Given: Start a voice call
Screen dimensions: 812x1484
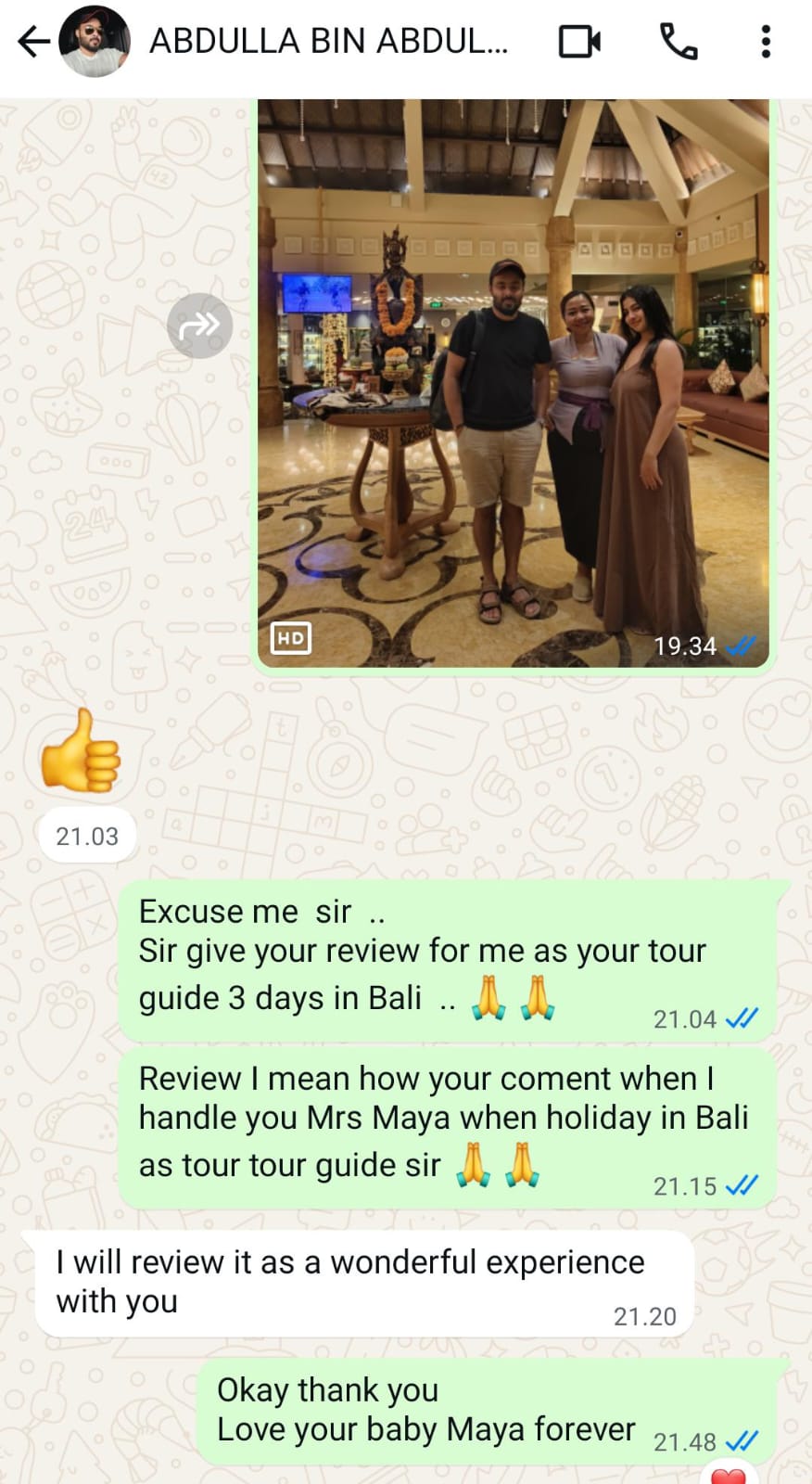Looking at the screenshot, I should (x=679, y=42).
